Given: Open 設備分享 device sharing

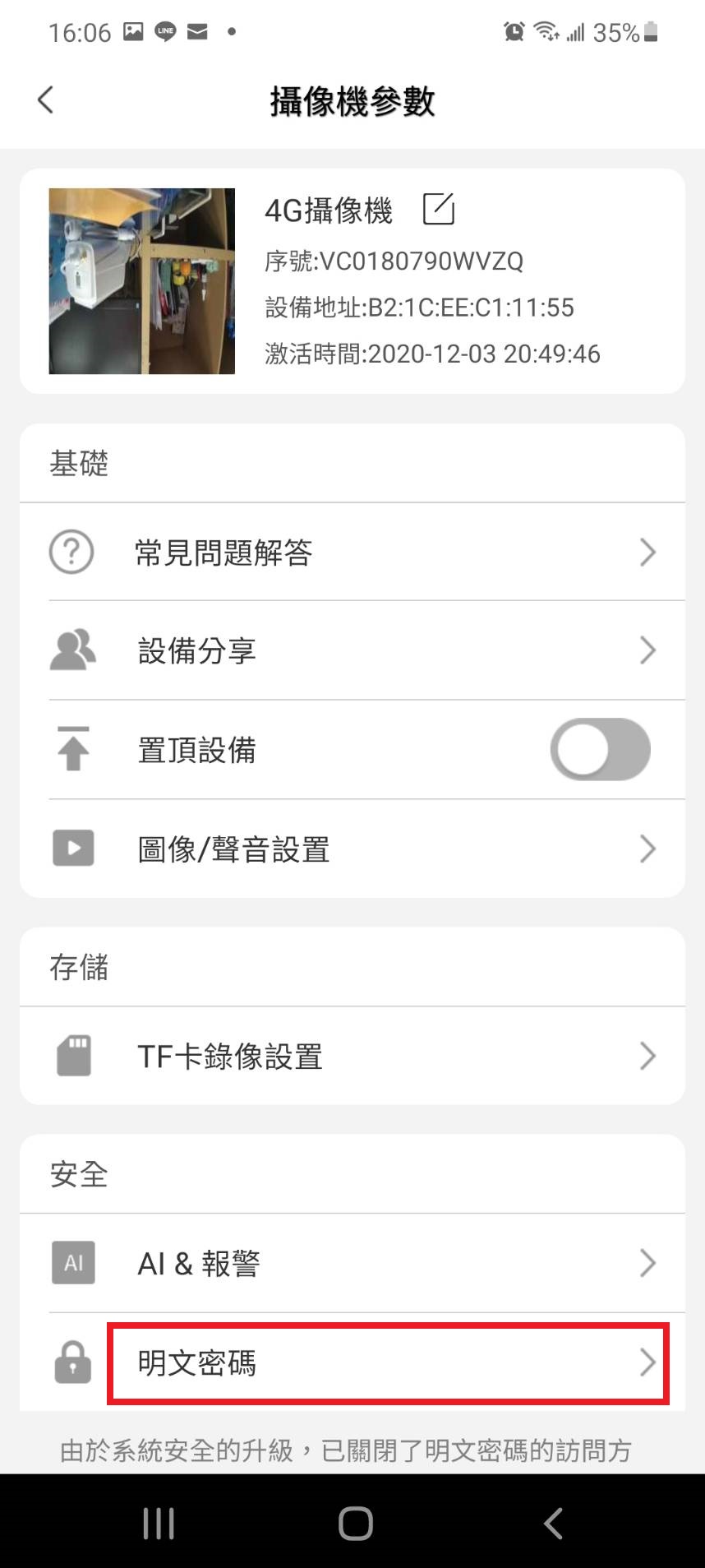Looking at the screenshot, I should (x=352, y=651).
